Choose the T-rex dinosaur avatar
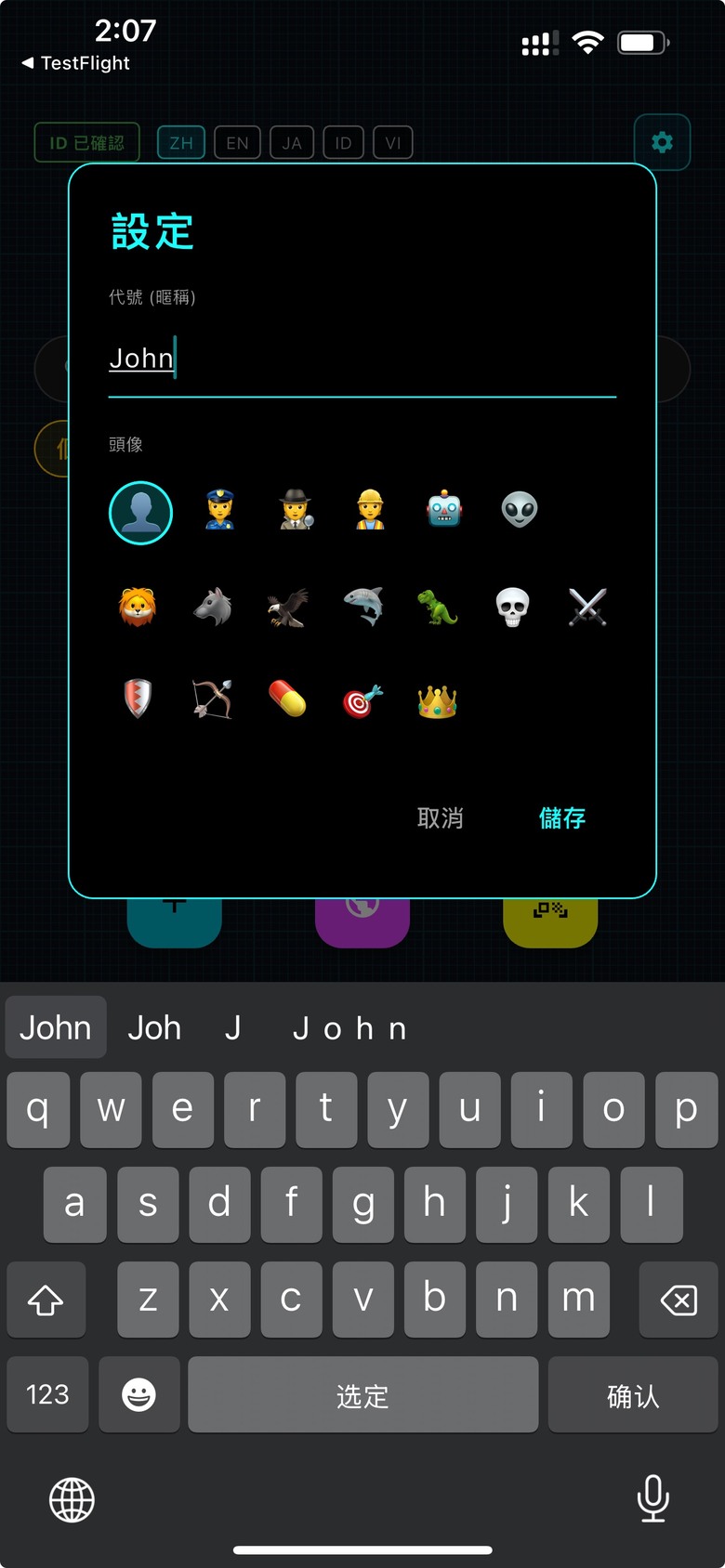The height and width of the screenshot is (1568, 725). click(437, 608)
